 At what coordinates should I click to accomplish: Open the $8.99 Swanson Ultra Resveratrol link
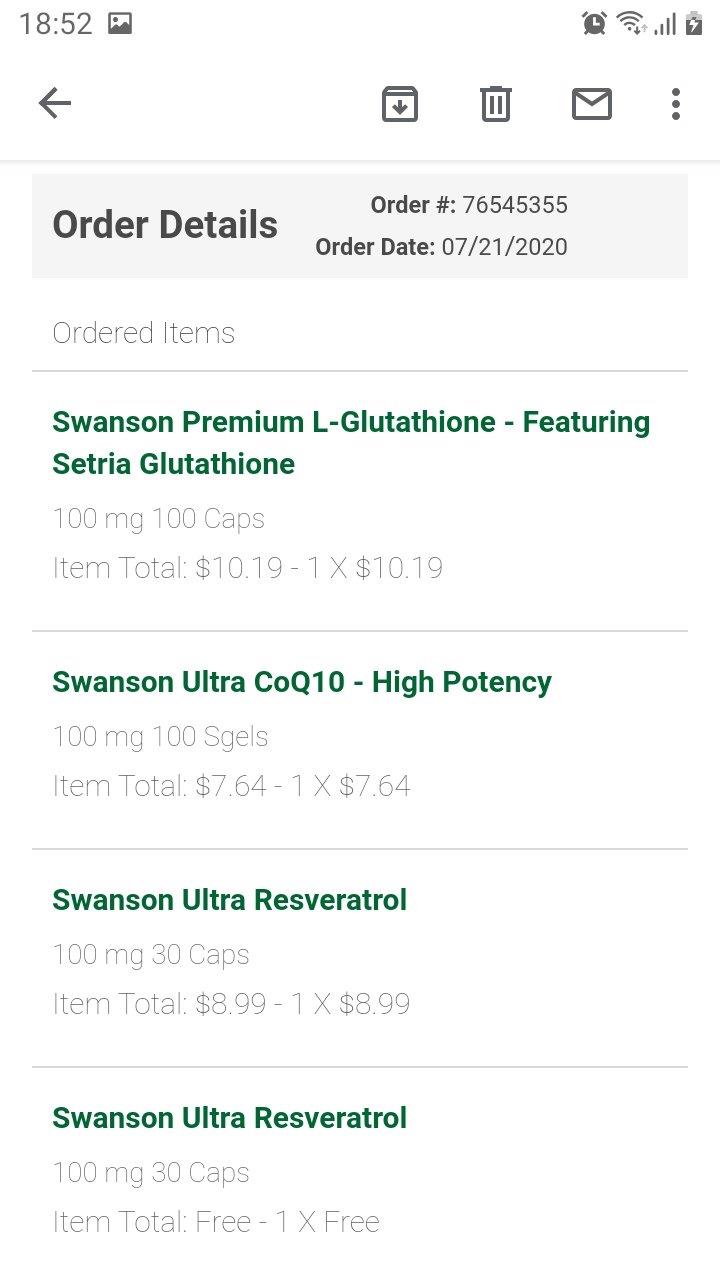click(230, 900)
